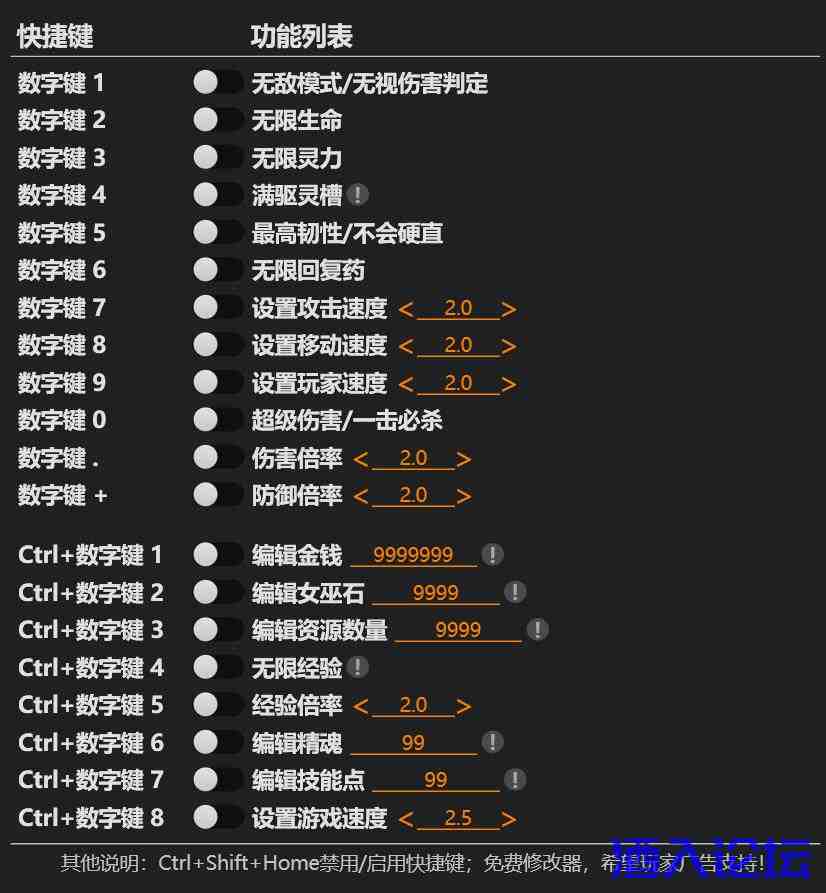Viewport: 826px width, 893px height.
Task: Enable 超级伤害/一击必杀
Action: (218, 419)
